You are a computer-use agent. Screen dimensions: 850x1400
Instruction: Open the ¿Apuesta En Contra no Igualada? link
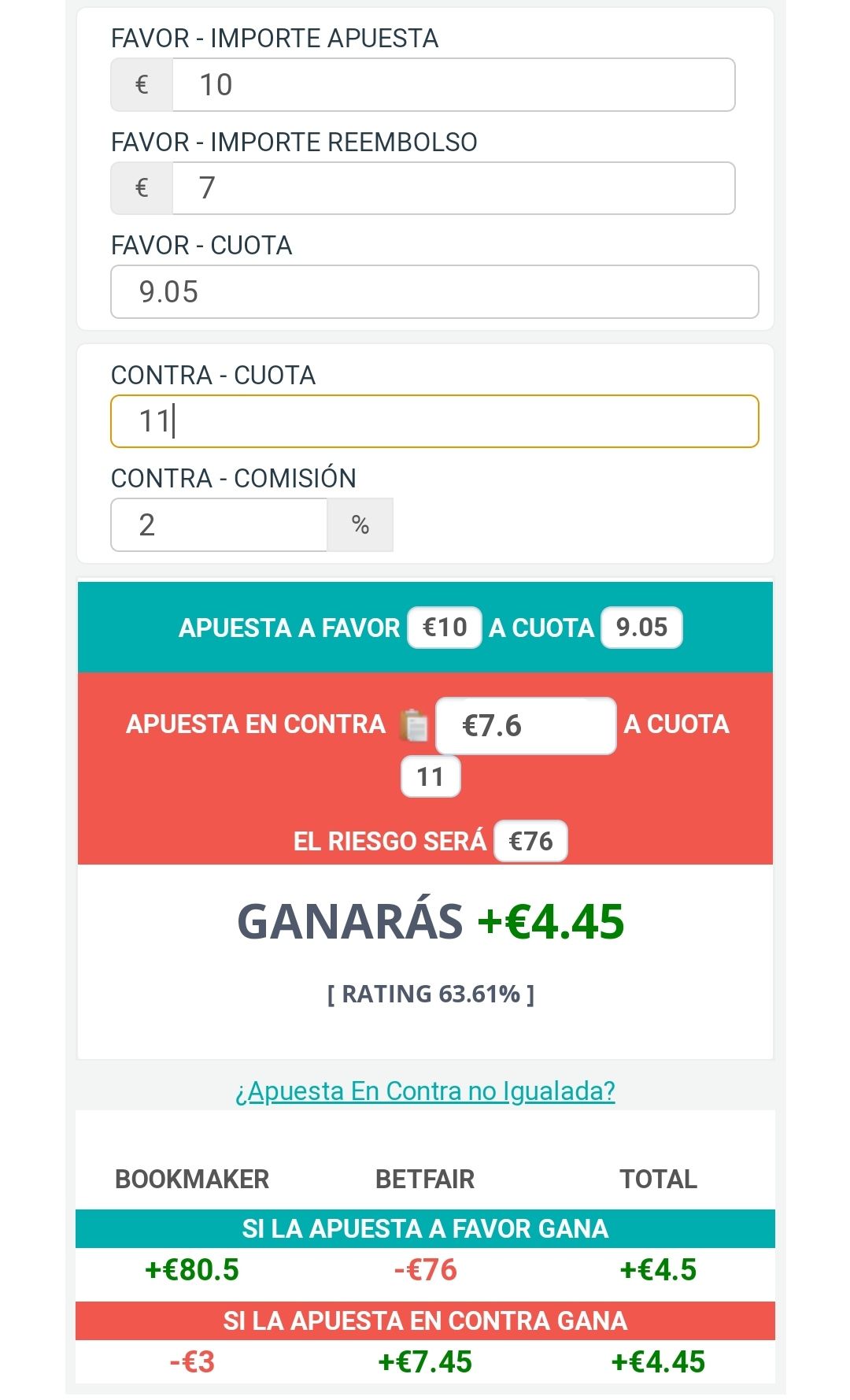425,1091
